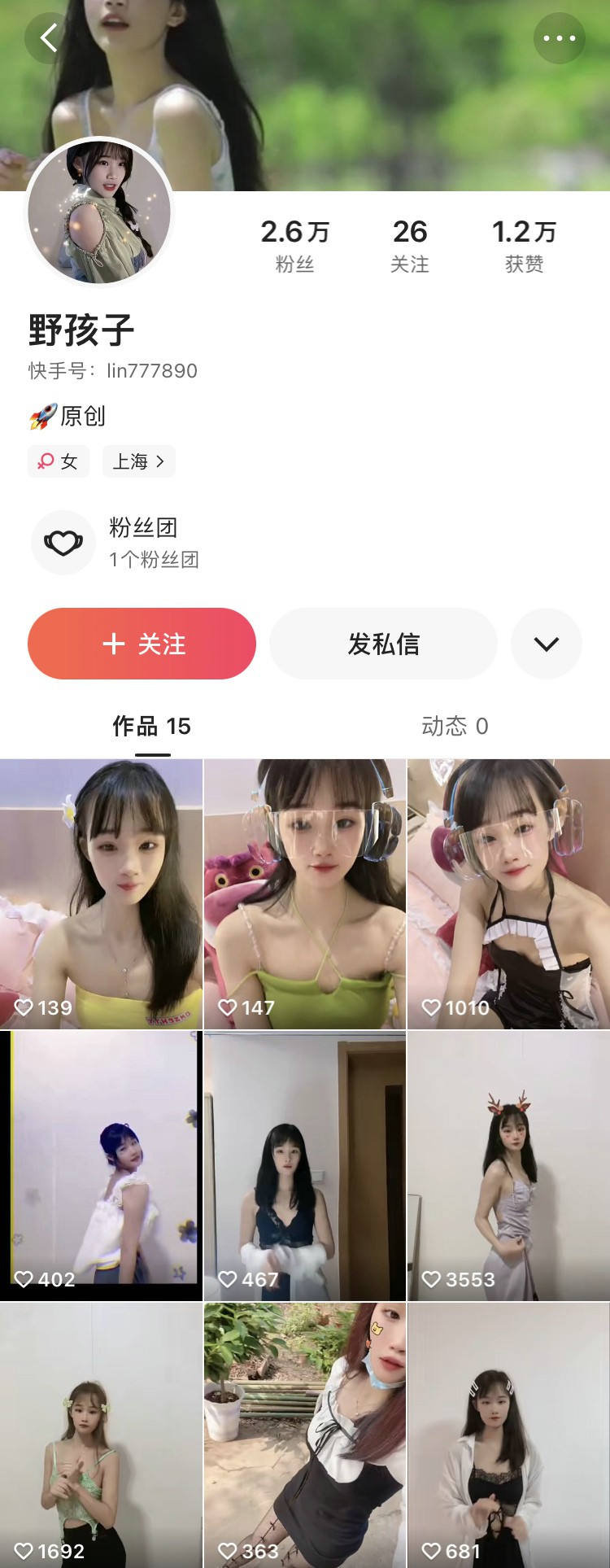Viewport: 610px width, 1568px height.
Task: Open the video with 3553 likes
Action: (508, 1165)
